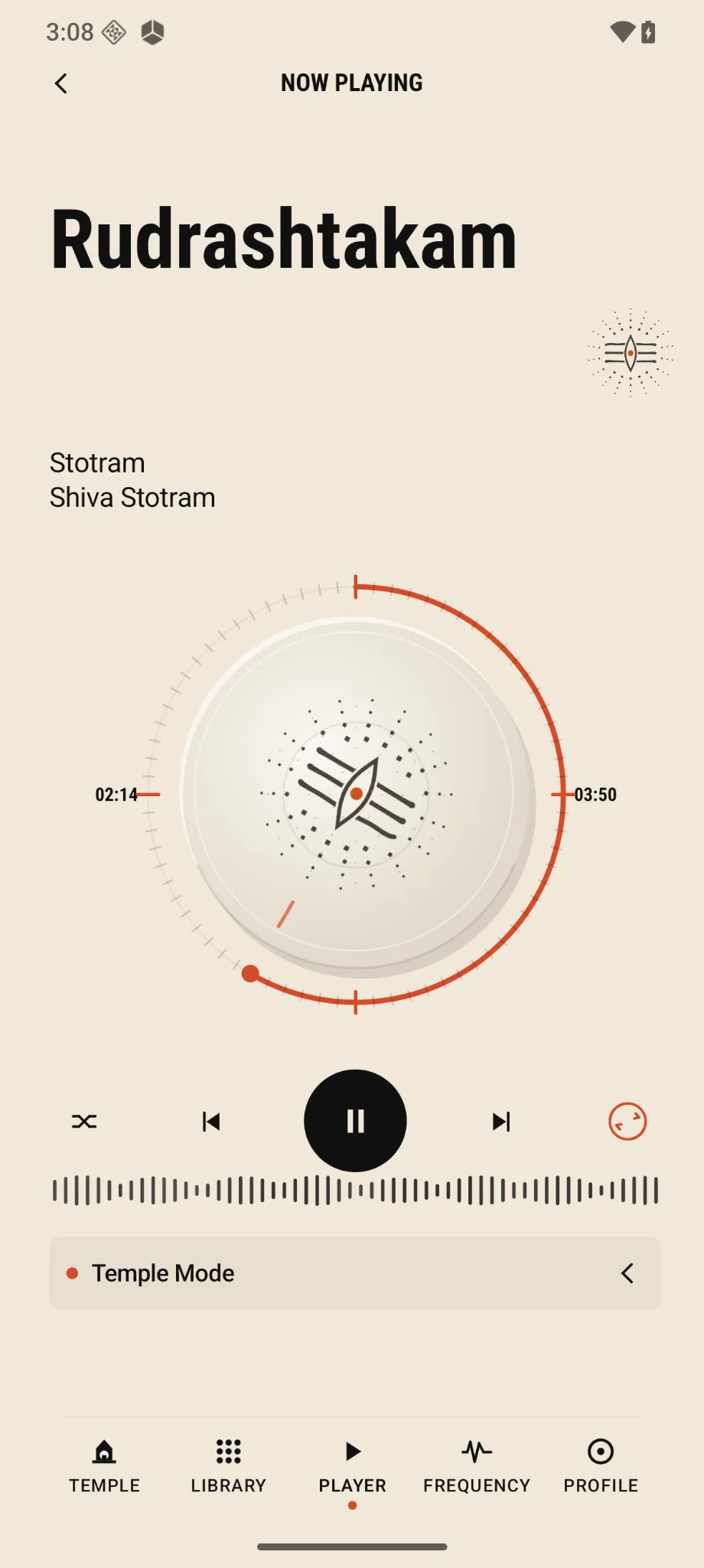Expand the Temple Mode panel
Screen dimensions: 704x1568
click(x=355, y=1273)
